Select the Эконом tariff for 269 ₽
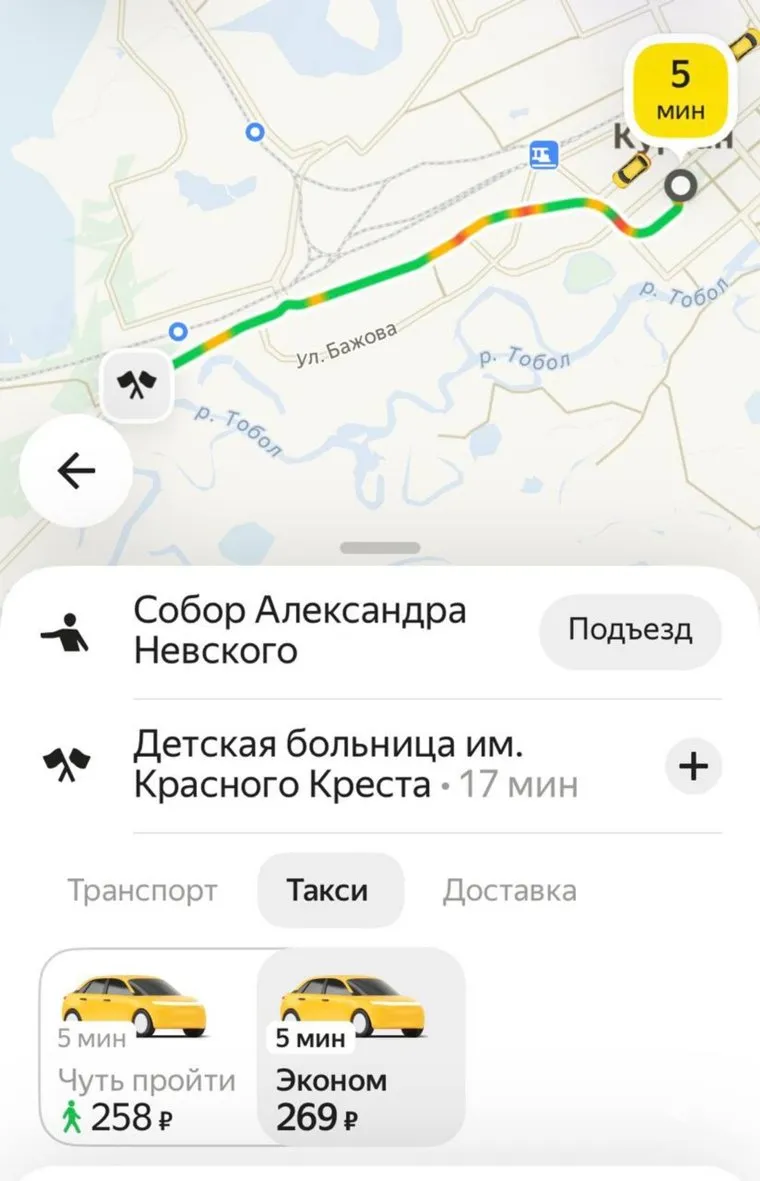Viewport: 760px width, 1181px height. point(361,1045)
